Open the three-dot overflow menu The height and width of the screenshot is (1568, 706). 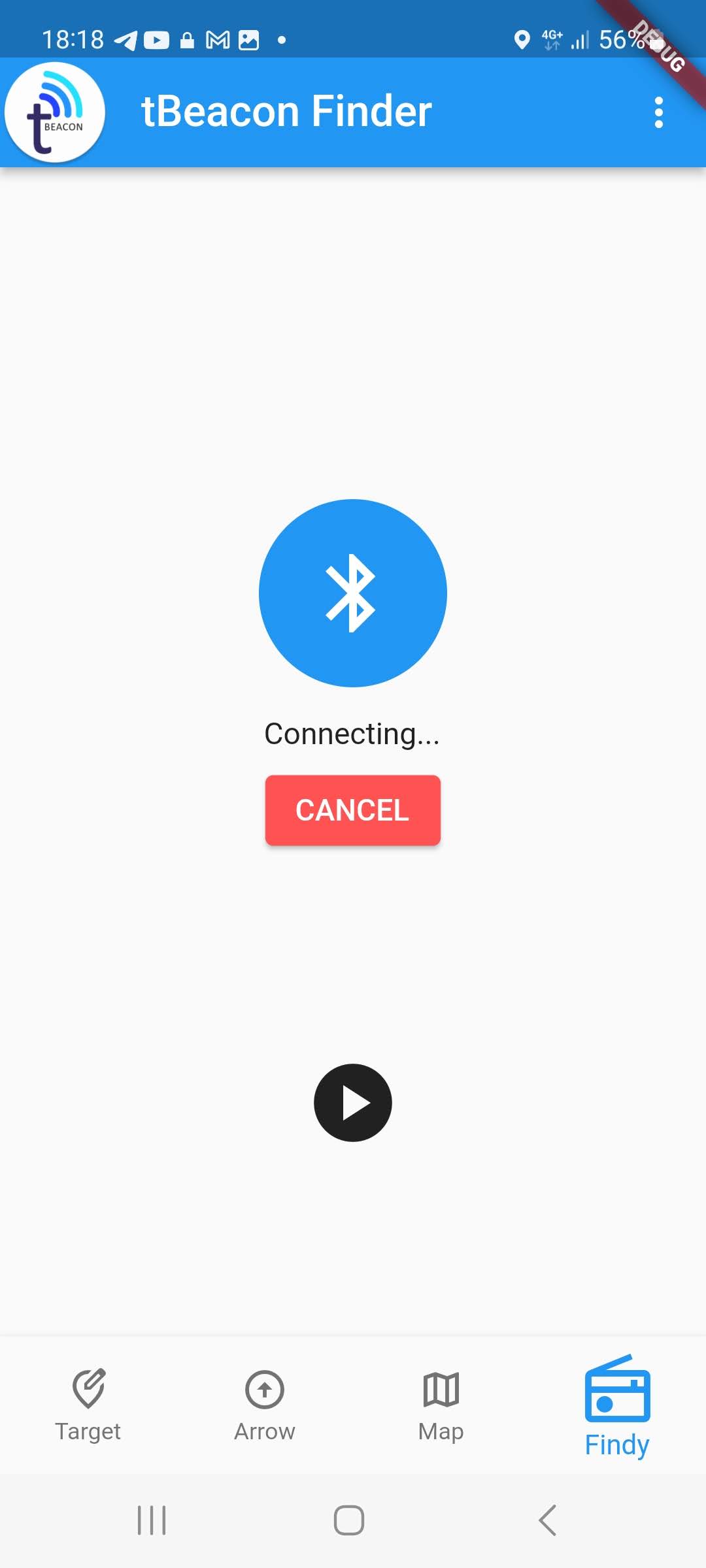coord(658,112)
